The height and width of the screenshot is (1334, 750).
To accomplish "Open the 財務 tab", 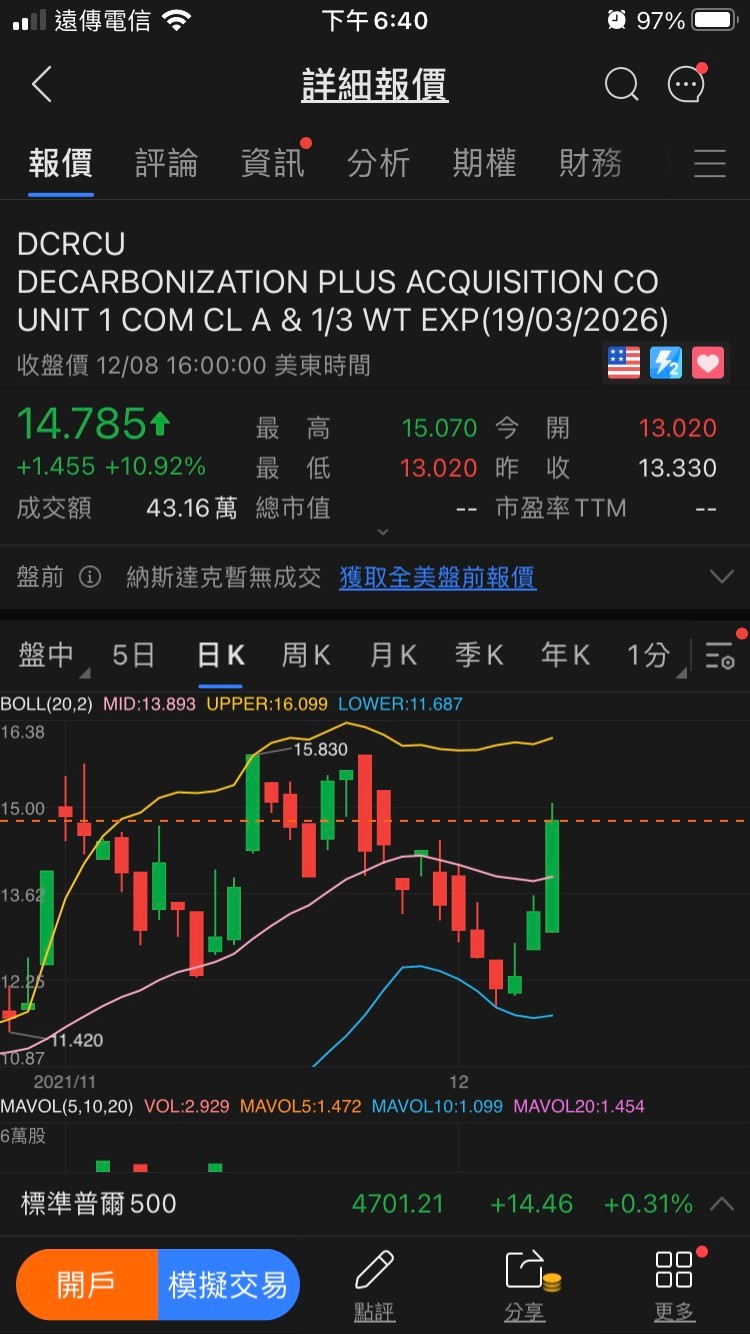I will pos(590,163).
